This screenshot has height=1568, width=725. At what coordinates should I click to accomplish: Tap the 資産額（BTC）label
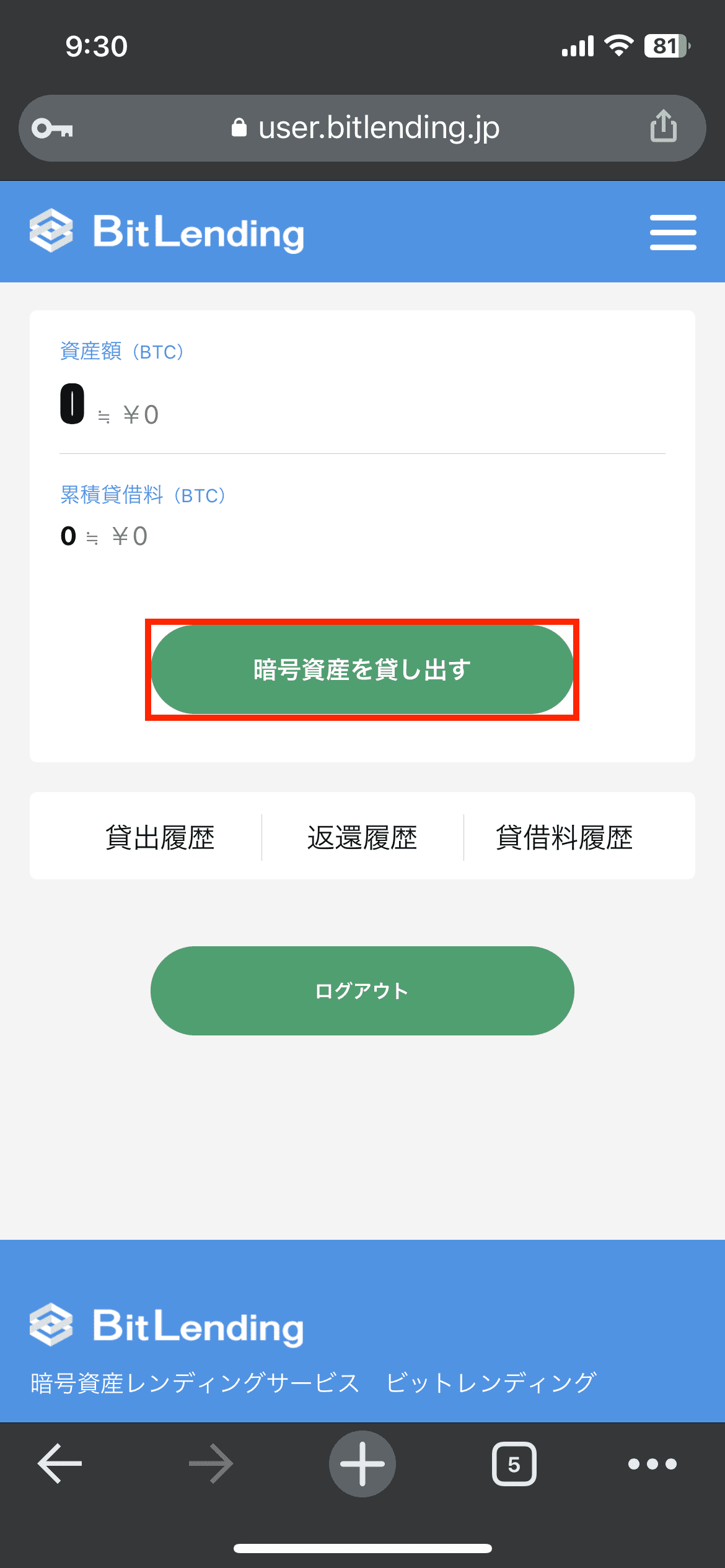click(x=121, y=351)
